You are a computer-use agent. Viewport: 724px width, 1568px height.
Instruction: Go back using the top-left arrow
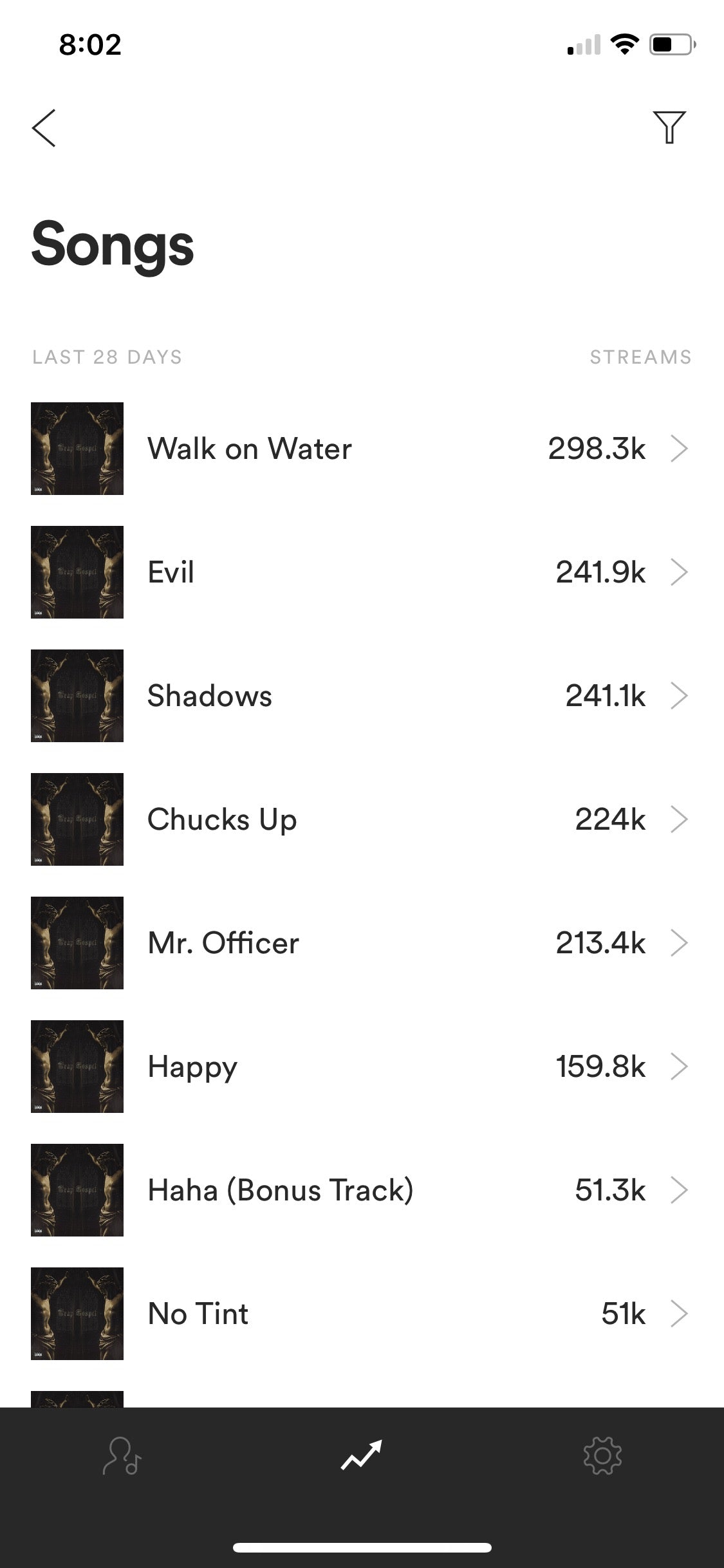pos(44,128)
